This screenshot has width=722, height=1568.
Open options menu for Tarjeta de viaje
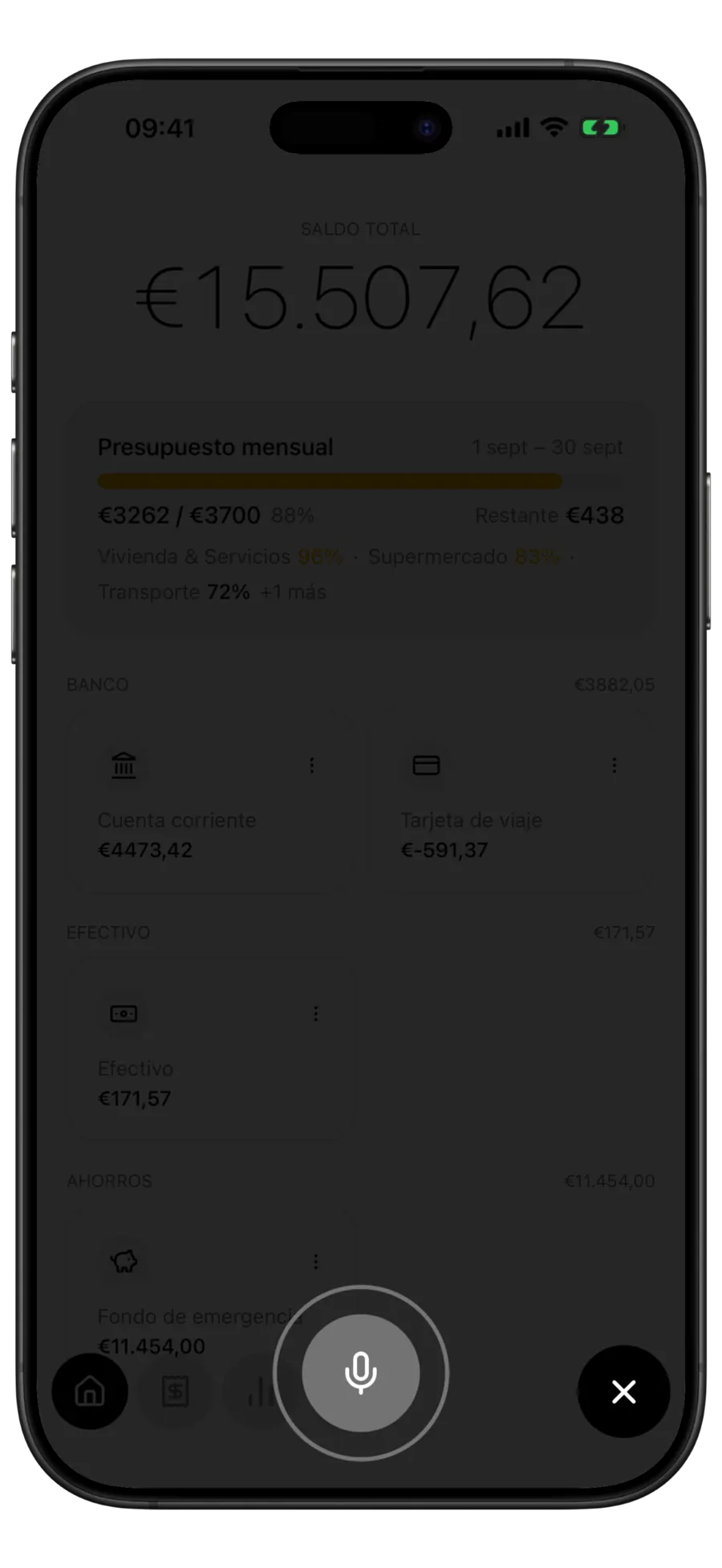coord(615,765)
